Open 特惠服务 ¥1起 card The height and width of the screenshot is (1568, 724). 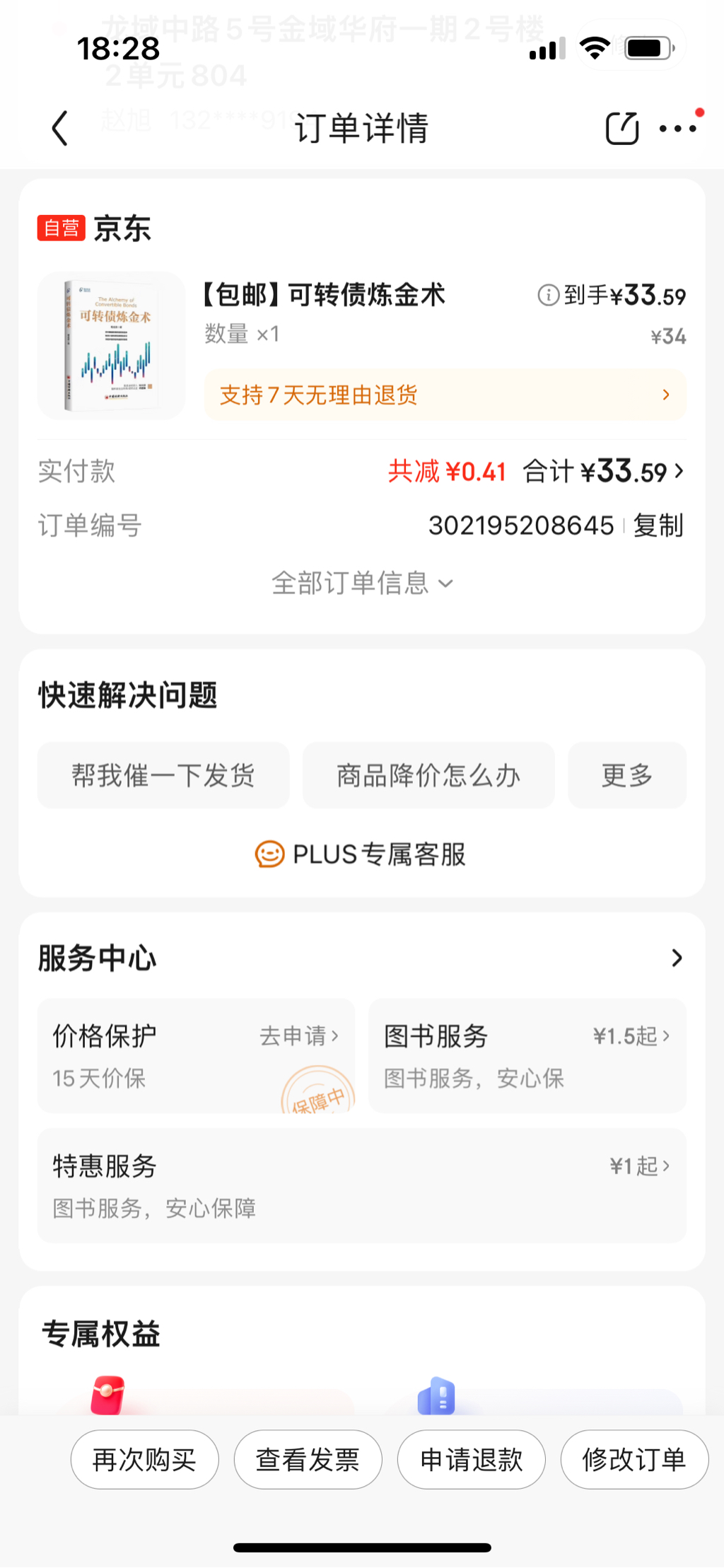click(361, 1185)
